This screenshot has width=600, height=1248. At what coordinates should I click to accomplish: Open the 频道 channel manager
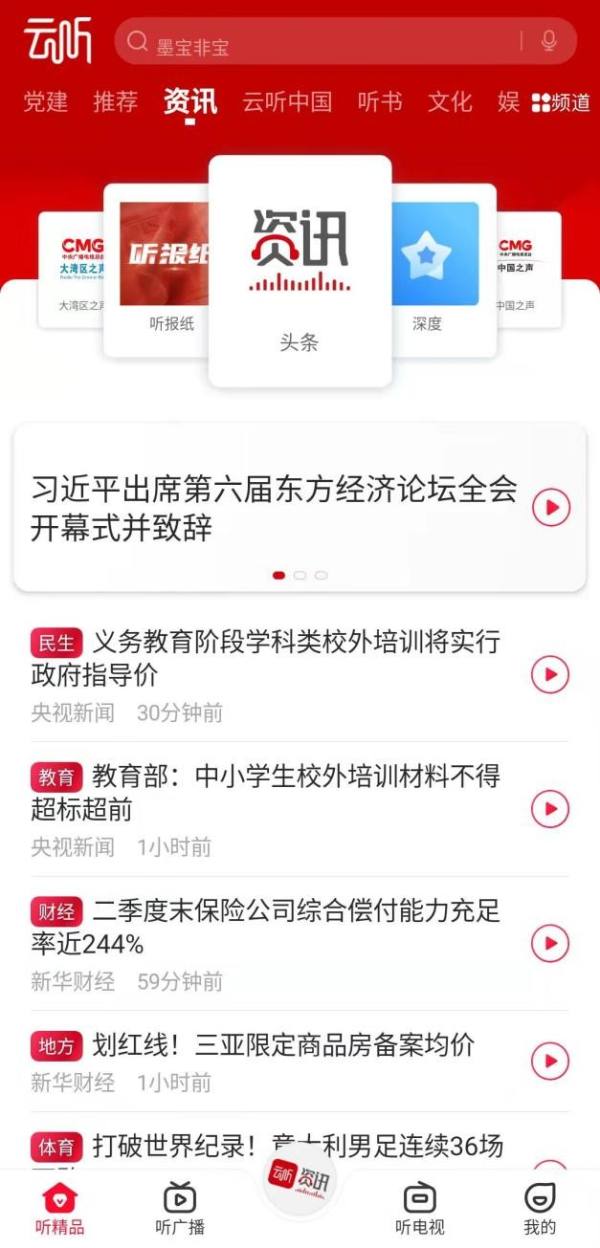[x=561, y=102]
